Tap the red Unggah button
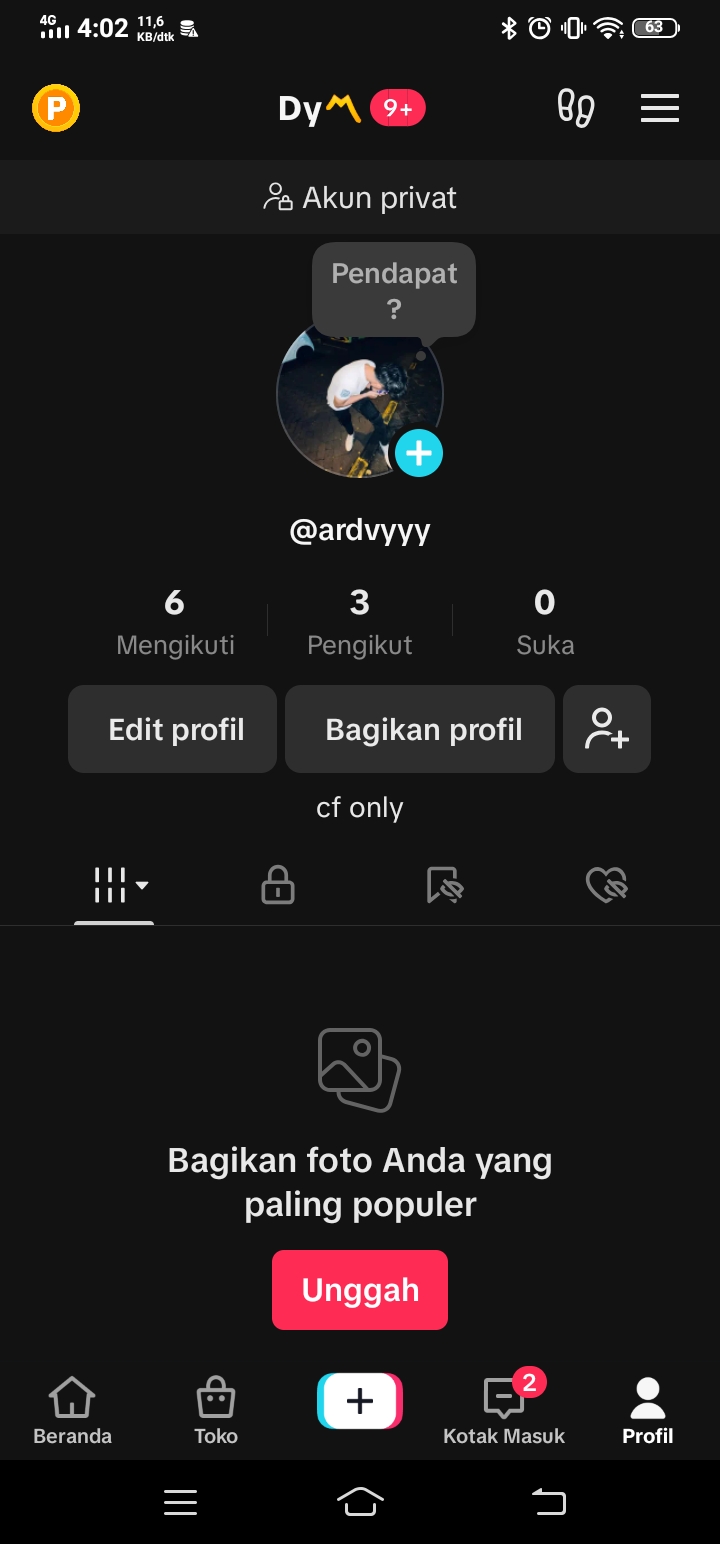 coord(360,1290)
